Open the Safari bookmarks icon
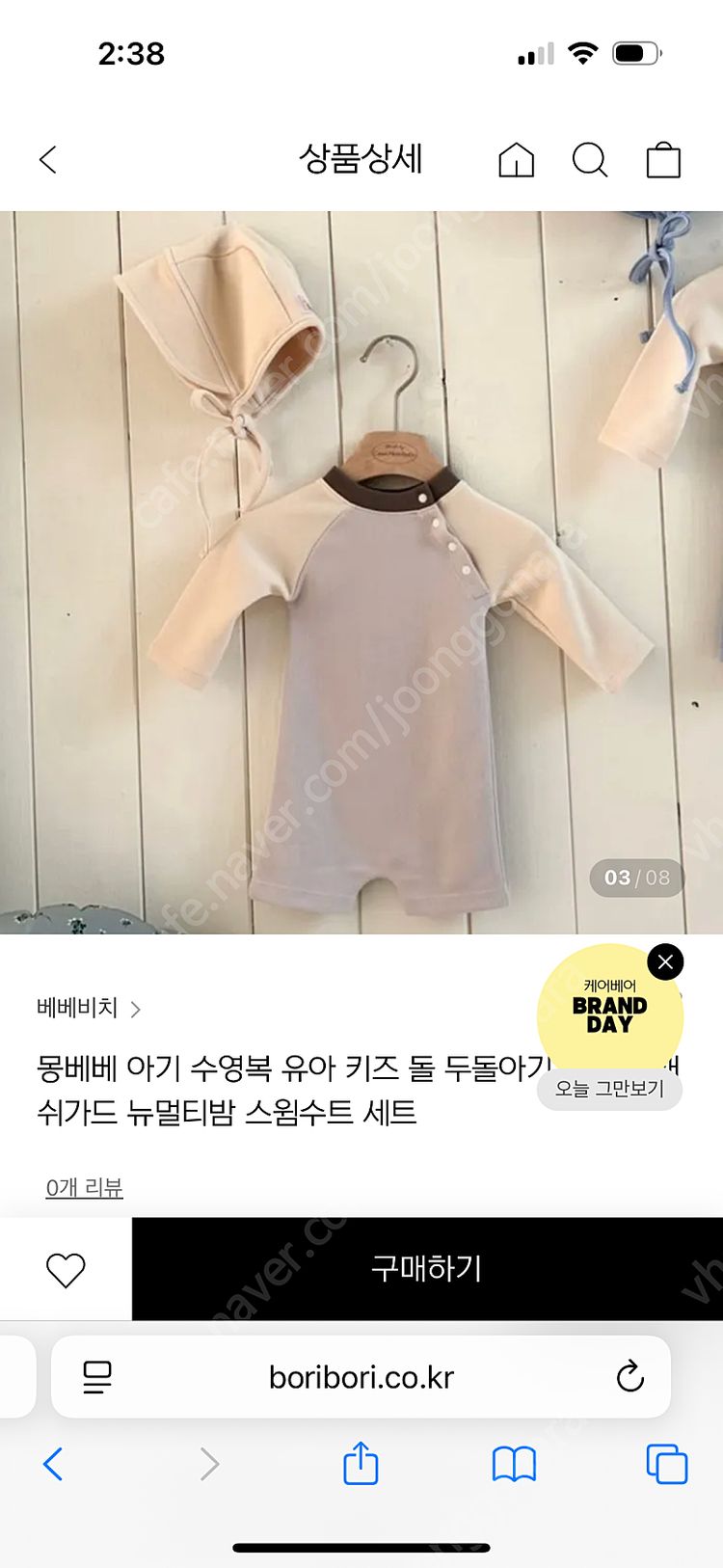 point(512,1465)
